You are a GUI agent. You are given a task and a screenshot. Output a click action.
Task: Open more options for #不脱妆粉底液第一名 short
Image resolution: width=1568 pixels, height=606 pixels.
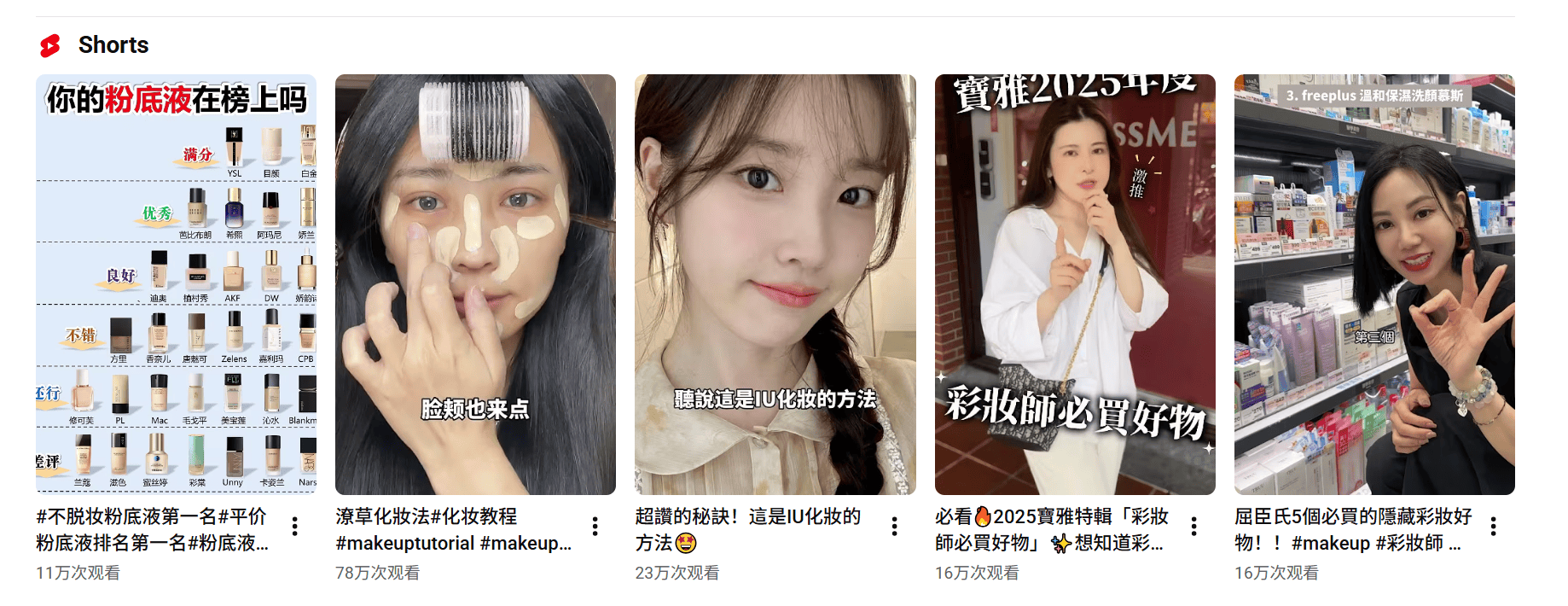[x=295, y=527]
